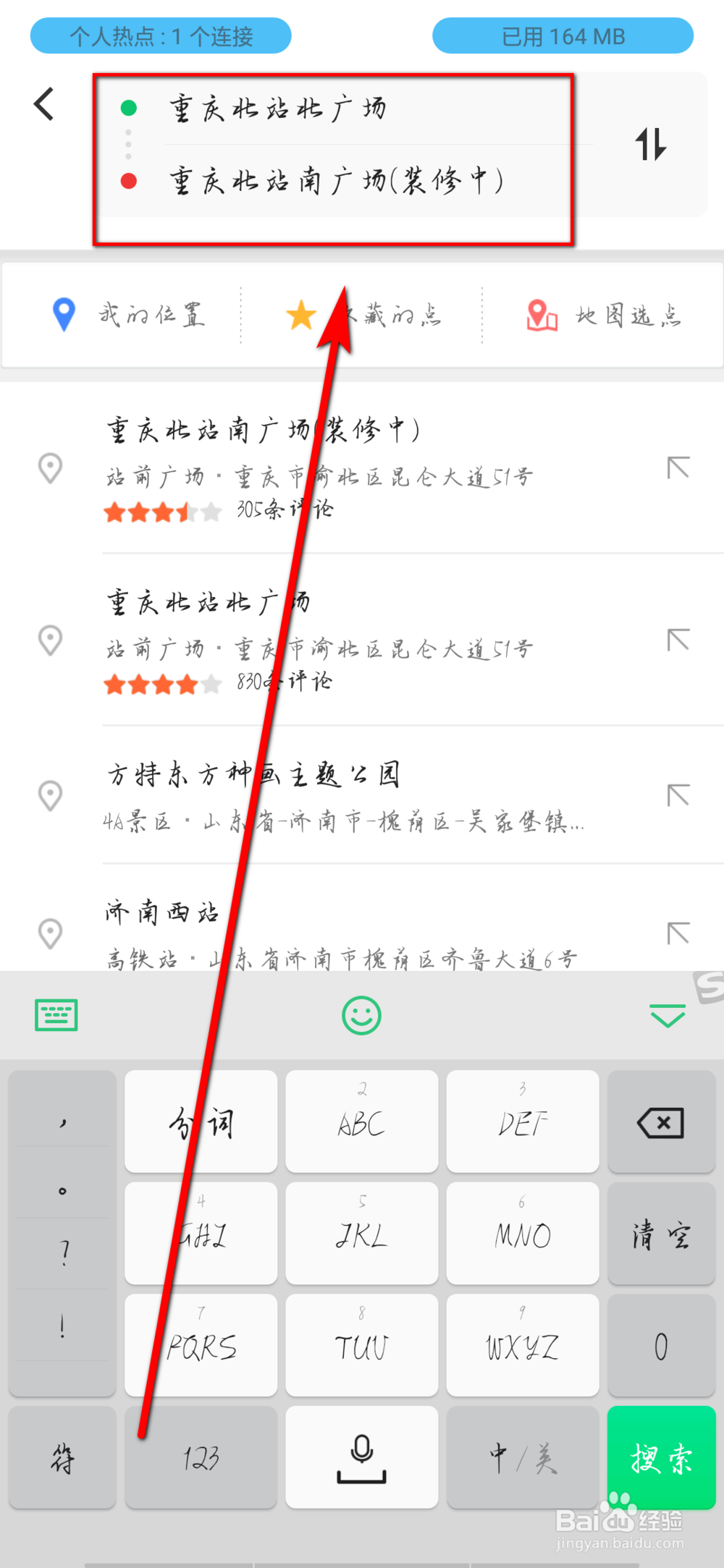This screenshot has height=1568, width=724.
Task: Select the red destination point dot
Action: coord(128,181)
